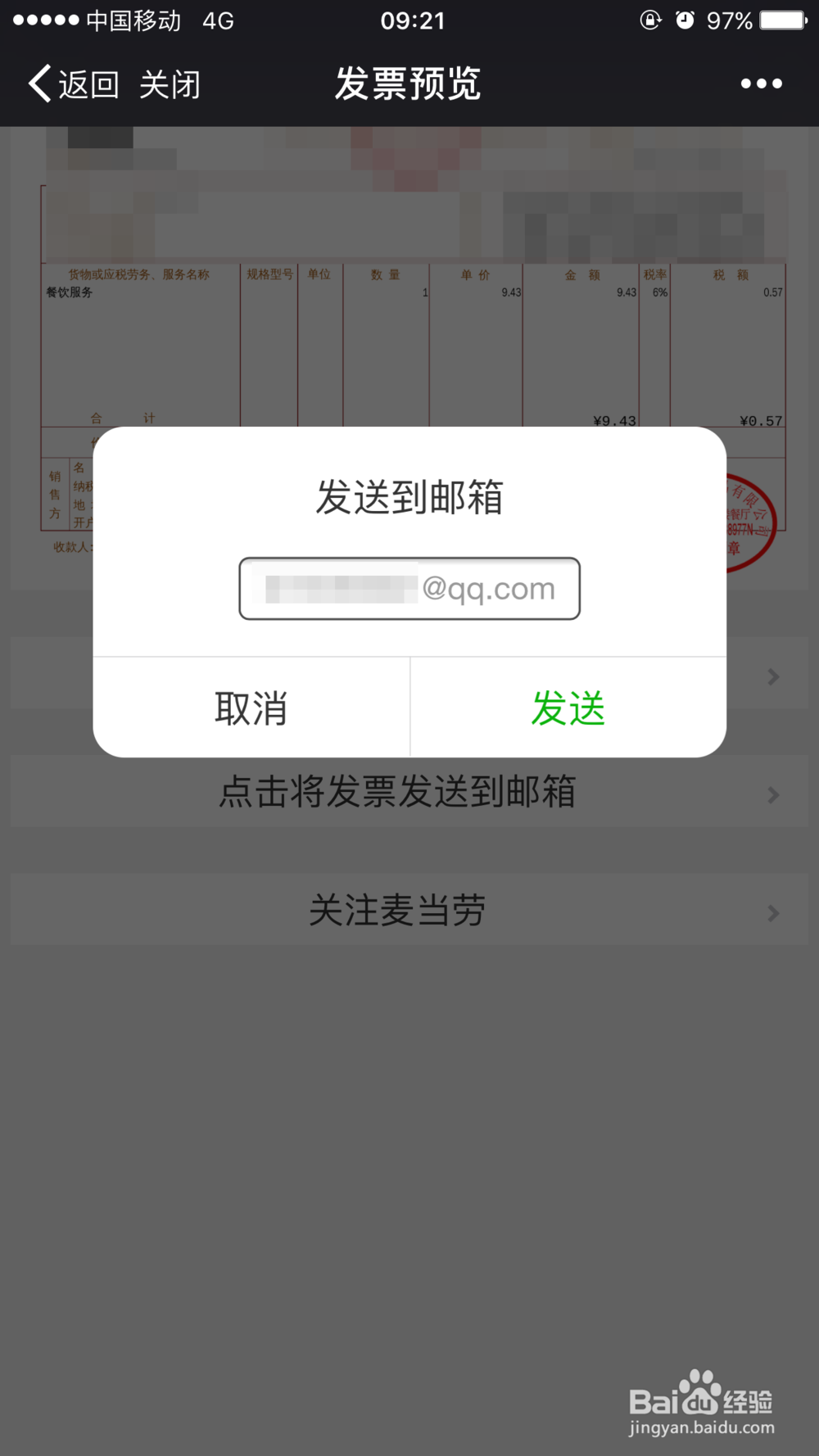This screenshot has height=1456, width=819.
Task: Tap the 发票预览 title
Action: point(407,83)
